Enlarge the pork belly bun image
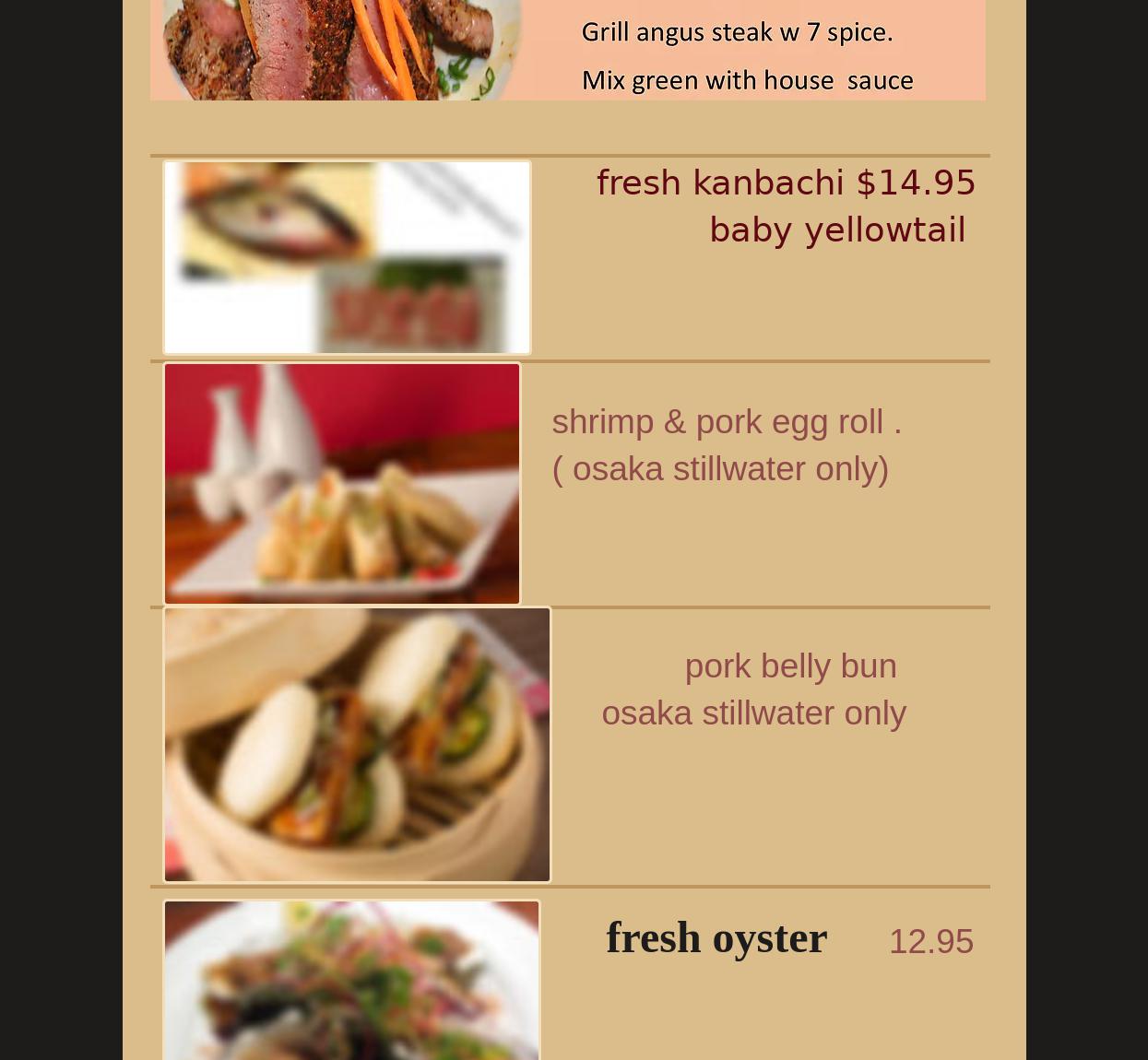 (357, 745)
